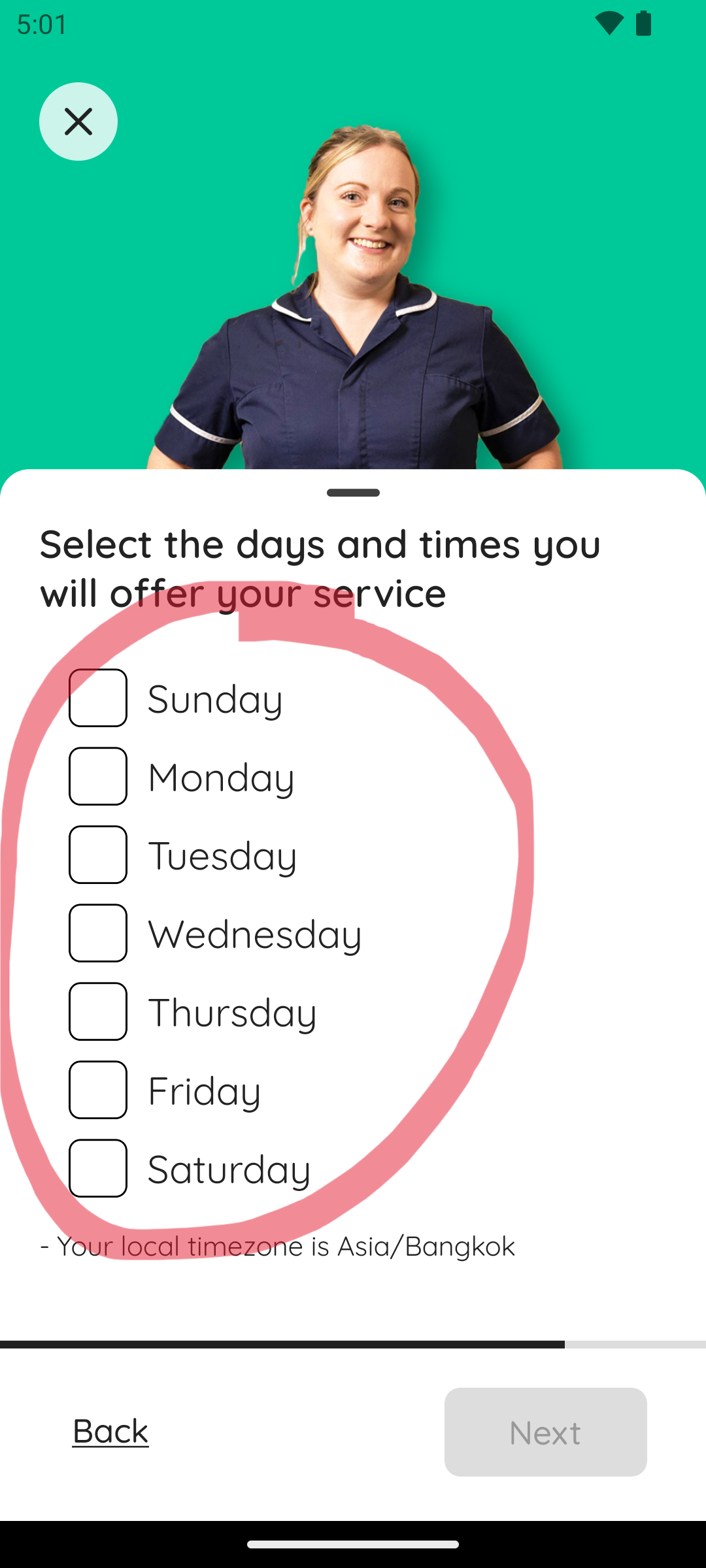Tick the Tuesday checkbox
The width and height of the screenshot is (706, 1568).
pyautogui.click(x=98, y=855)
